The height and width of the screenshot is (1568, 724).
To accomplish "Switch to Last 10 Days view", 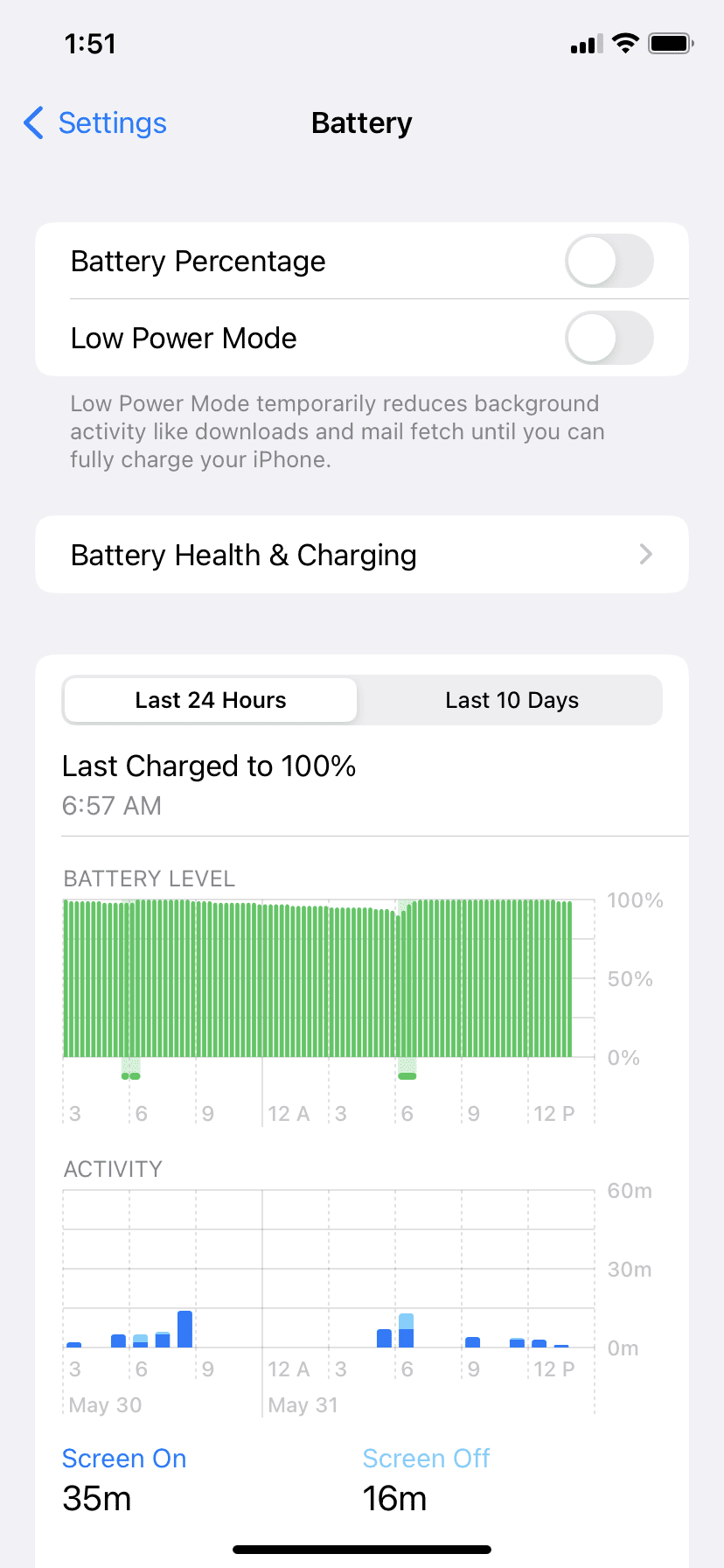I will pyautogui.click(x=512, y=700).
